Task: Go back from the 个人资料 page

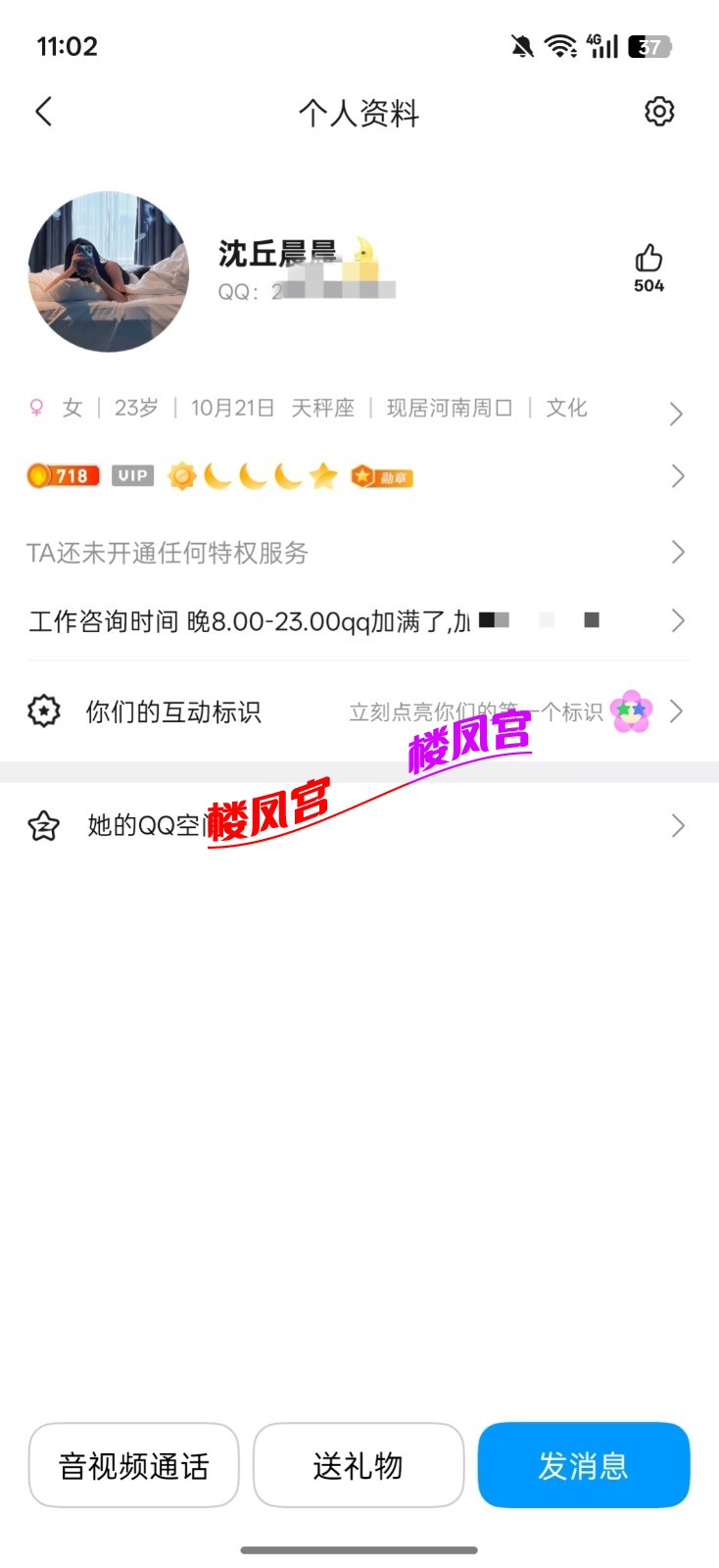Action: [43, 112]
